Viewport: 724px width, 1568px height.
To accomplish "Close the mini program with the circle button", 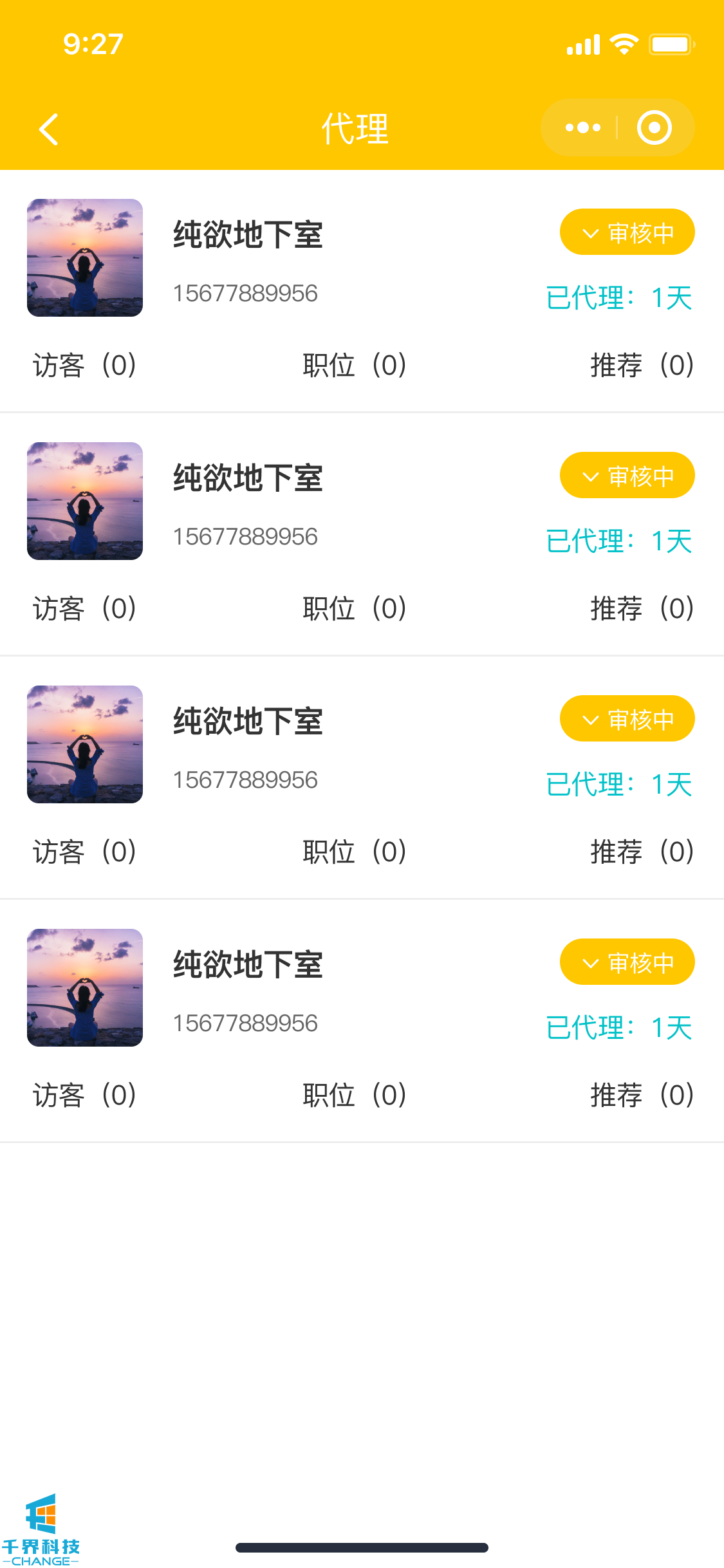I will pos(654,128).
